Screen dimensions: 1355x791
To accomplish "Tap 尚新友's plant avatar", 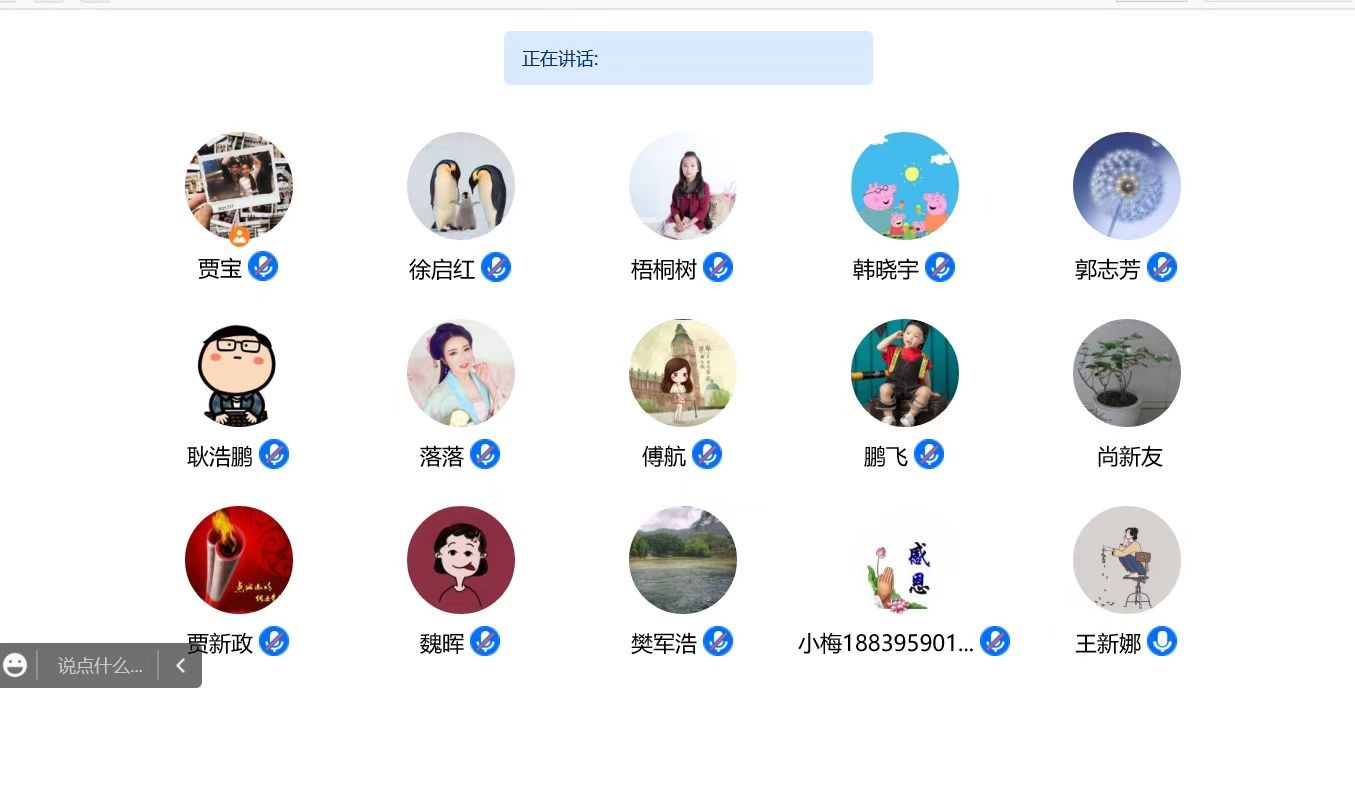I will (x=1127, y=373).
